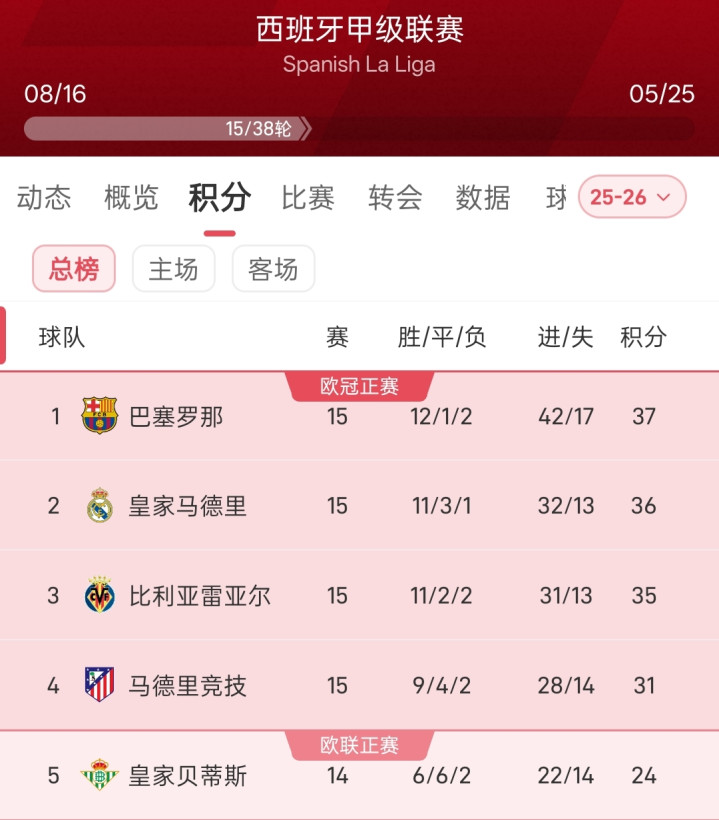This screenshot has width=719, height=820.
Task: Open the 概览 tab
Action: pos(131,198)
